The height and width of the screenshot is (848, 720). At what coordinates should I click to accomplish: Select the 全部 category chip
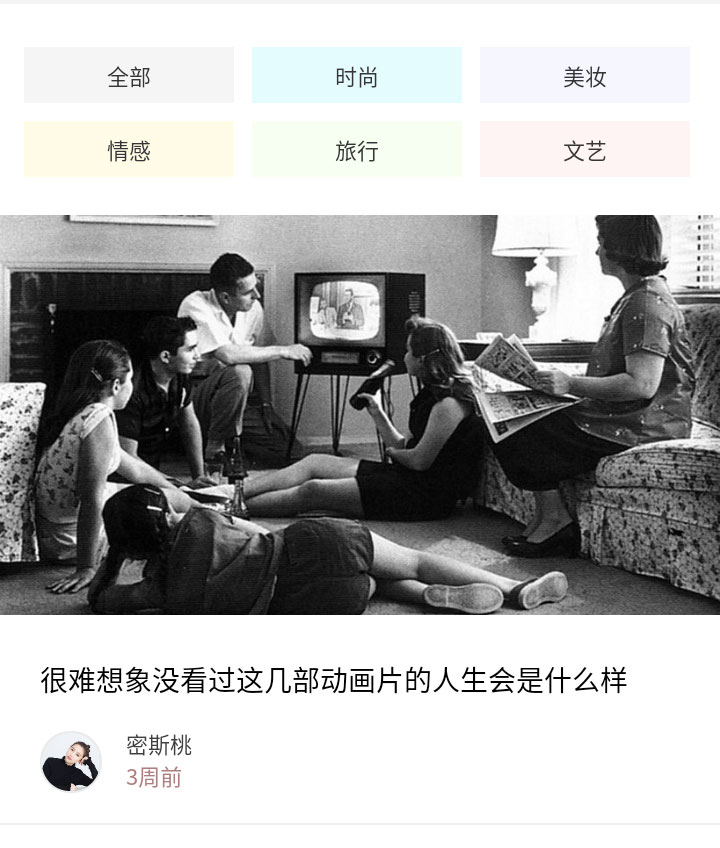tap(129, 76)
